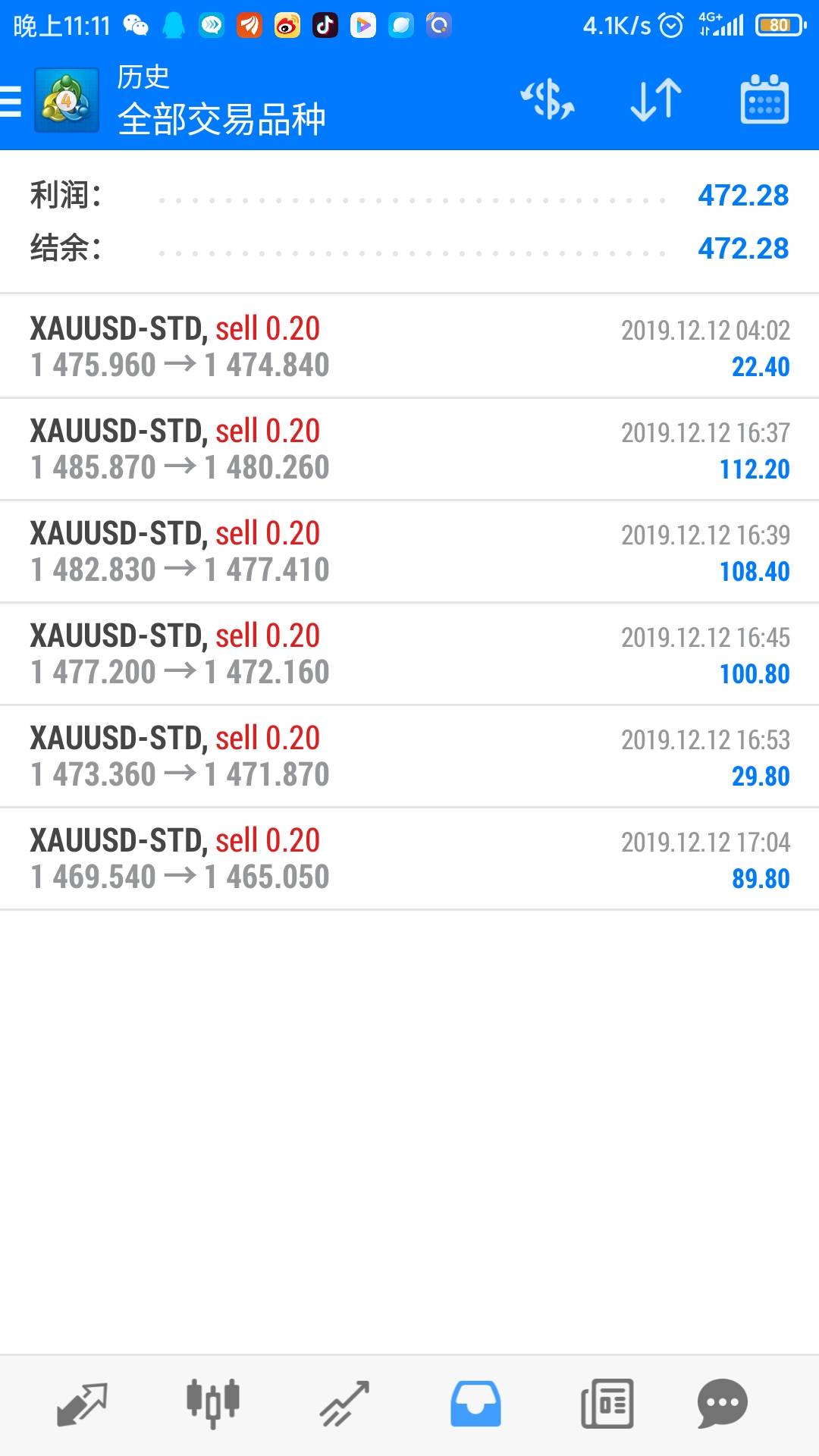The width and height of the screenshot is (819, 1456).
Task: Open the trade with profit 112.20
Action: click(409, 449)
